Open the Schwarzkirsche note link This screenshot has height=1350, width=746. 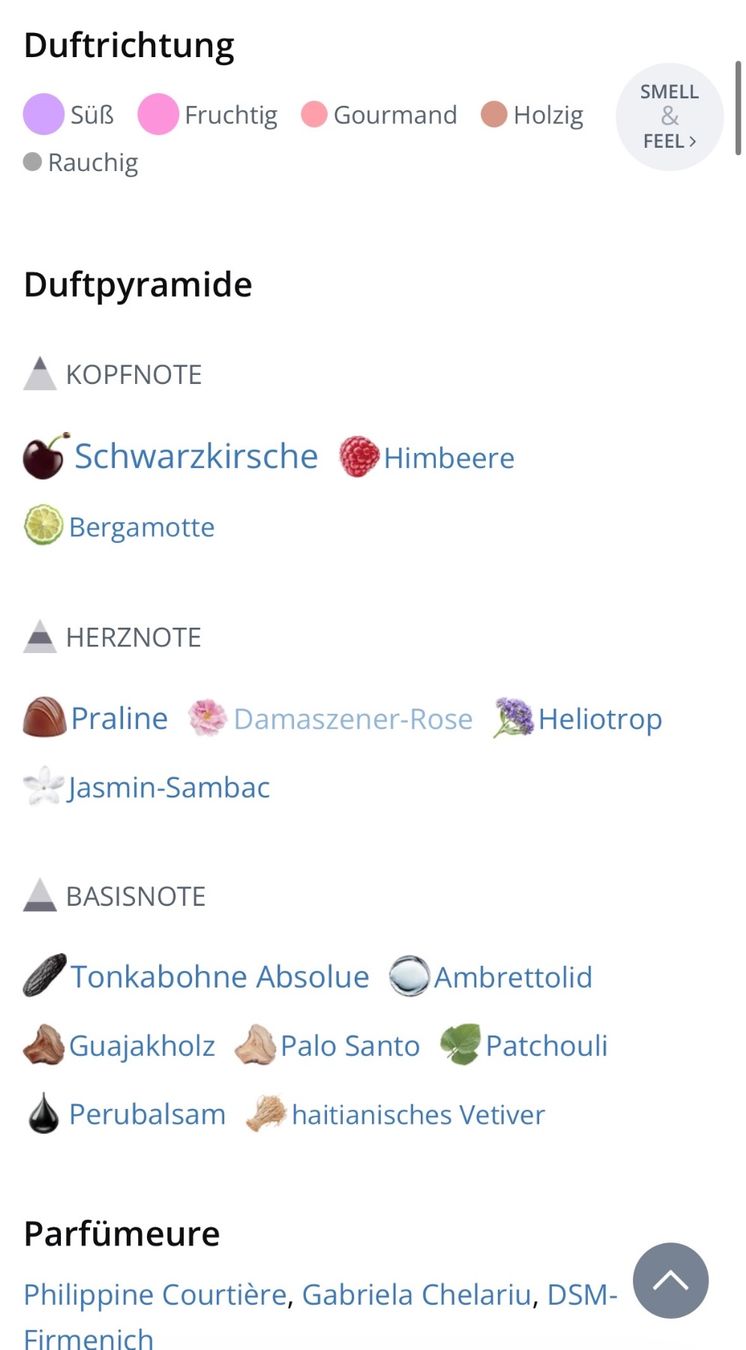[x=171, y=456]
